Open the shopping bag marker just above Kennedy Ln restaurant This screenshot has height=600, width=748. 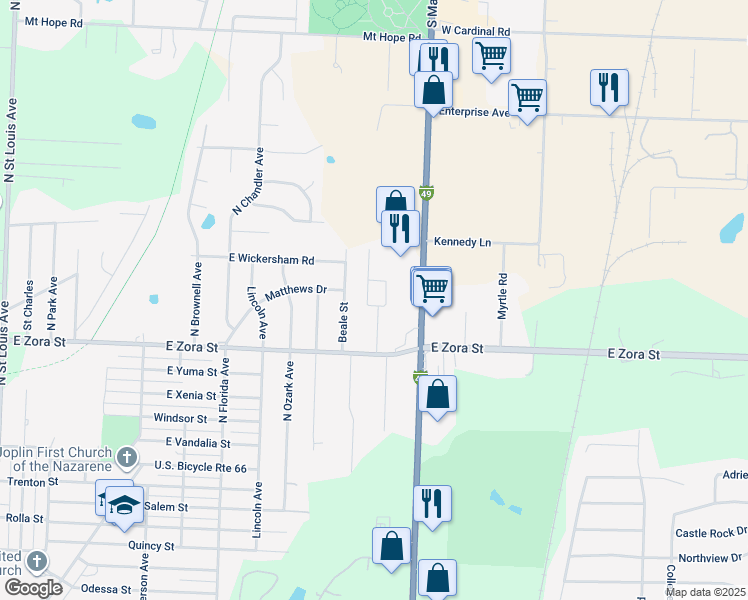[x=393, y=200]
